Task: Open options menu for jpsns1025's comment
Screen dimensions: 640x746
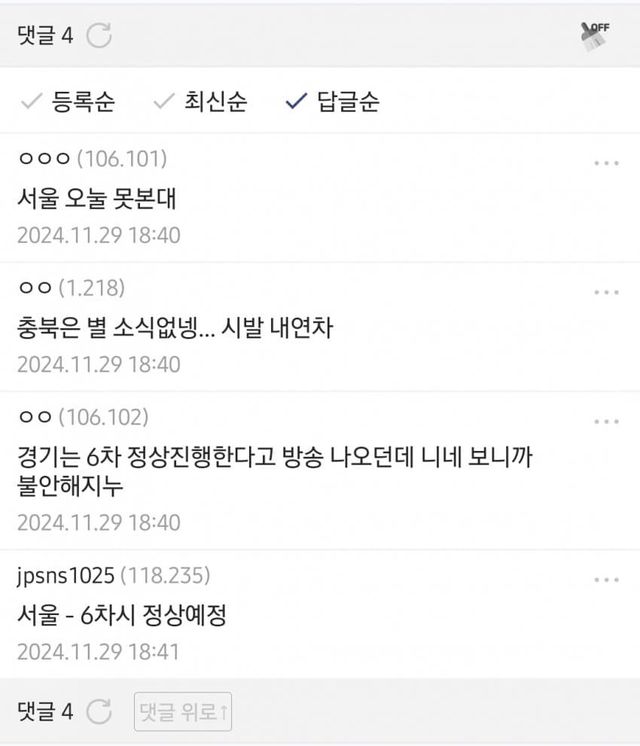Action: 606,580
